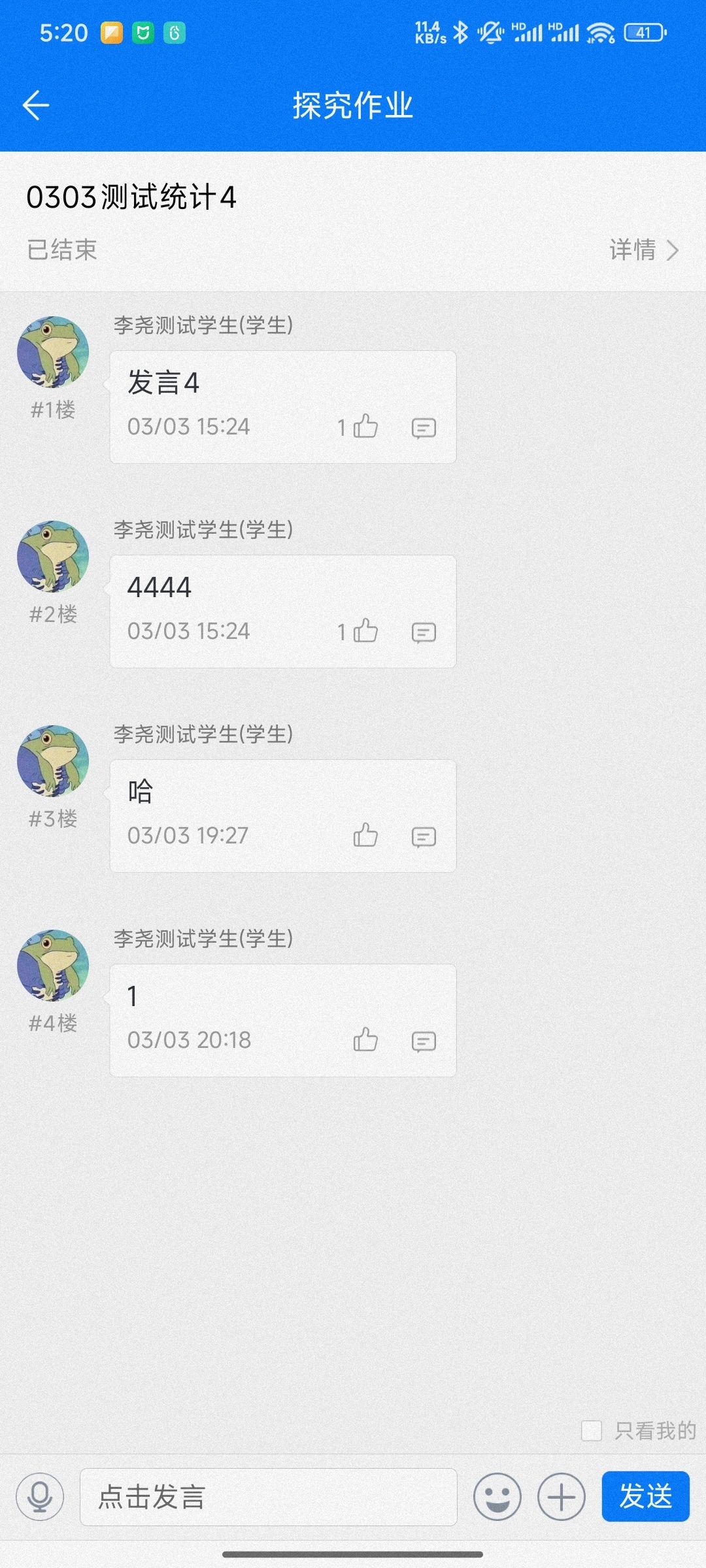Open the plus attachment menu
The height and width of the screenshot is (1568, 706).
click(561, 1496)
